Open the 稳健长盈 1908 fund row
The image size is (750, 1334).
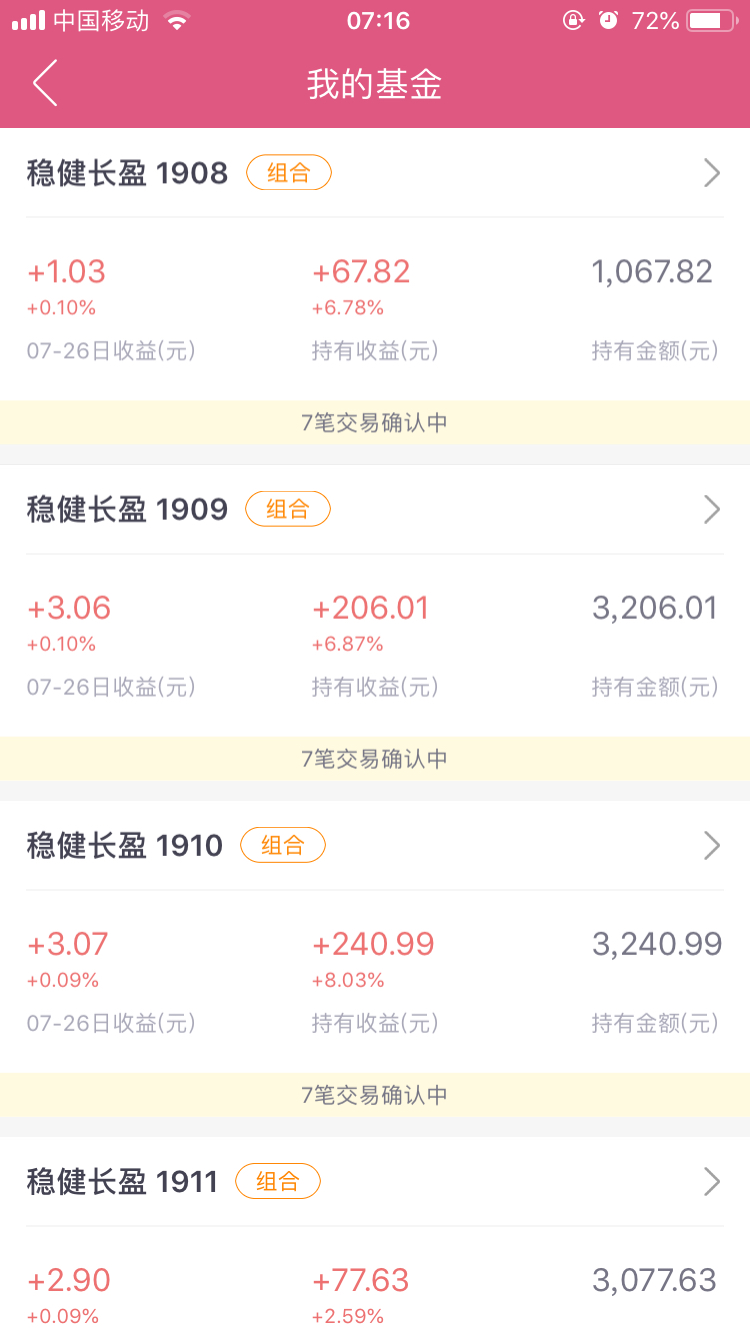[375, 173]
